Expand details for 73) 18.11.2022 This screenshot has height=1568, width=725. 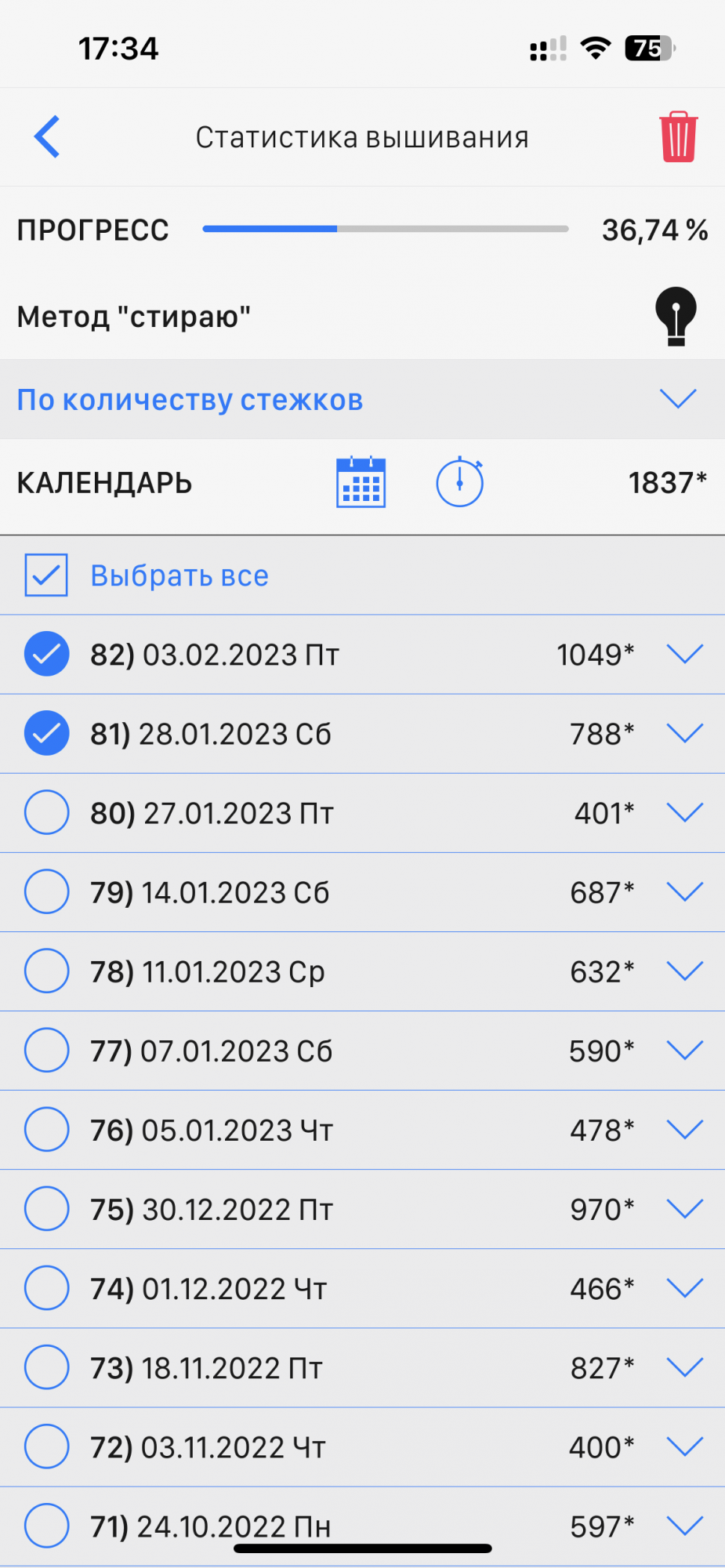pos(684,1367)
